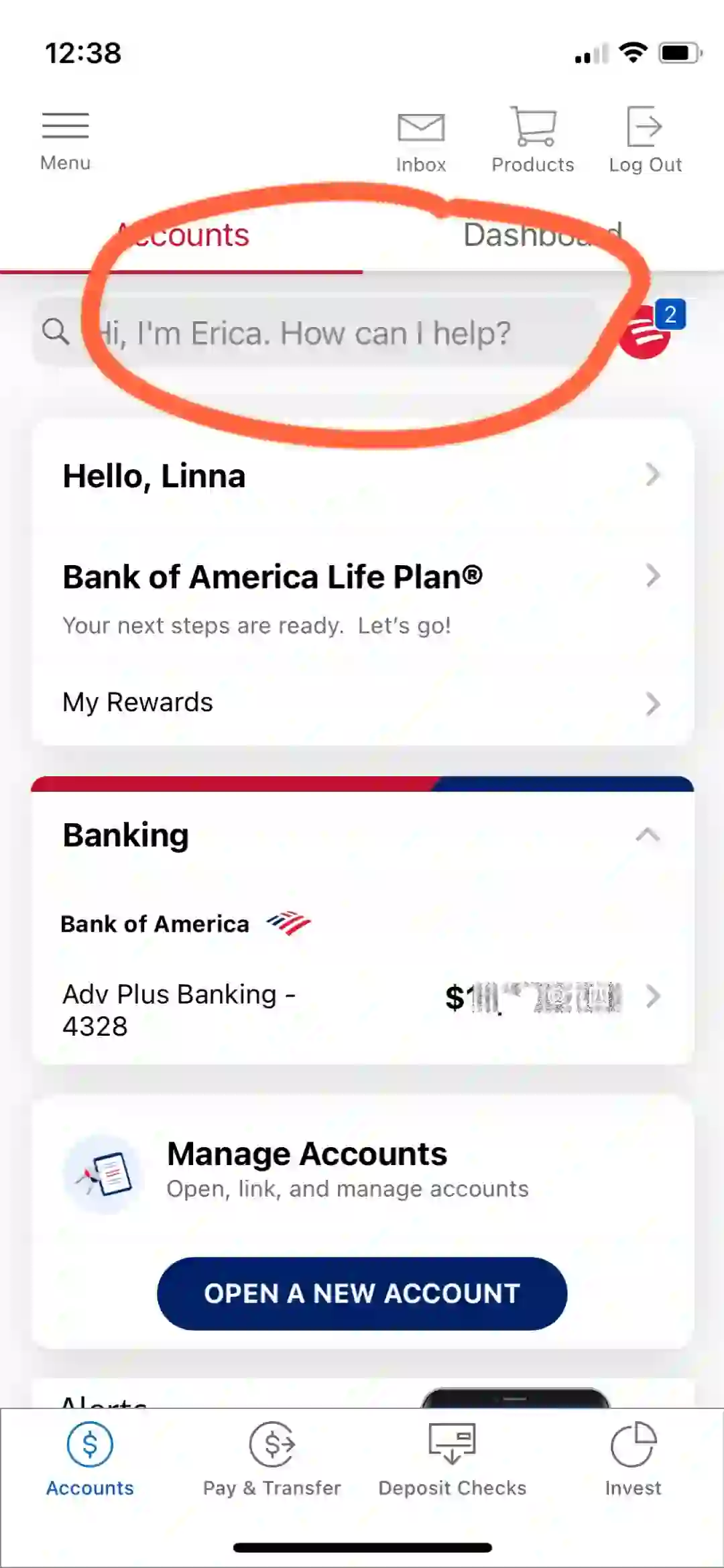The width and height of the screenshot is (724, 1568).
Task: Log out of the account
Action: [x=645, y=141]
